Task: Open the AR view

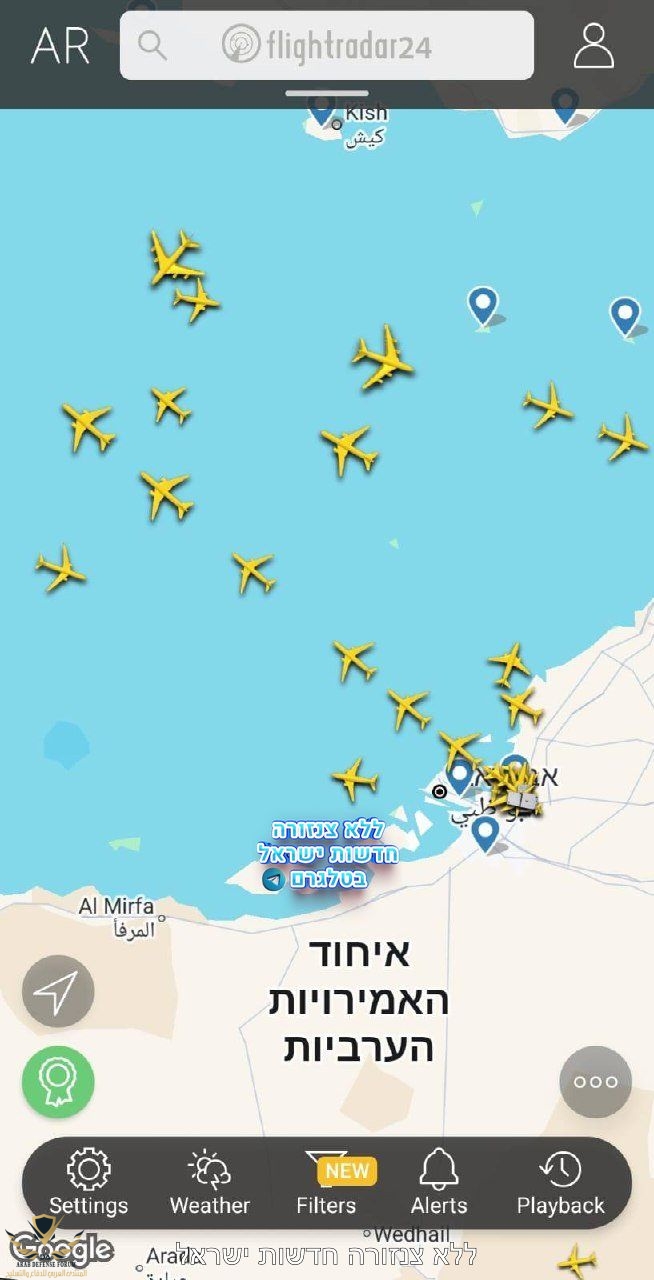Action: (60, 46)
